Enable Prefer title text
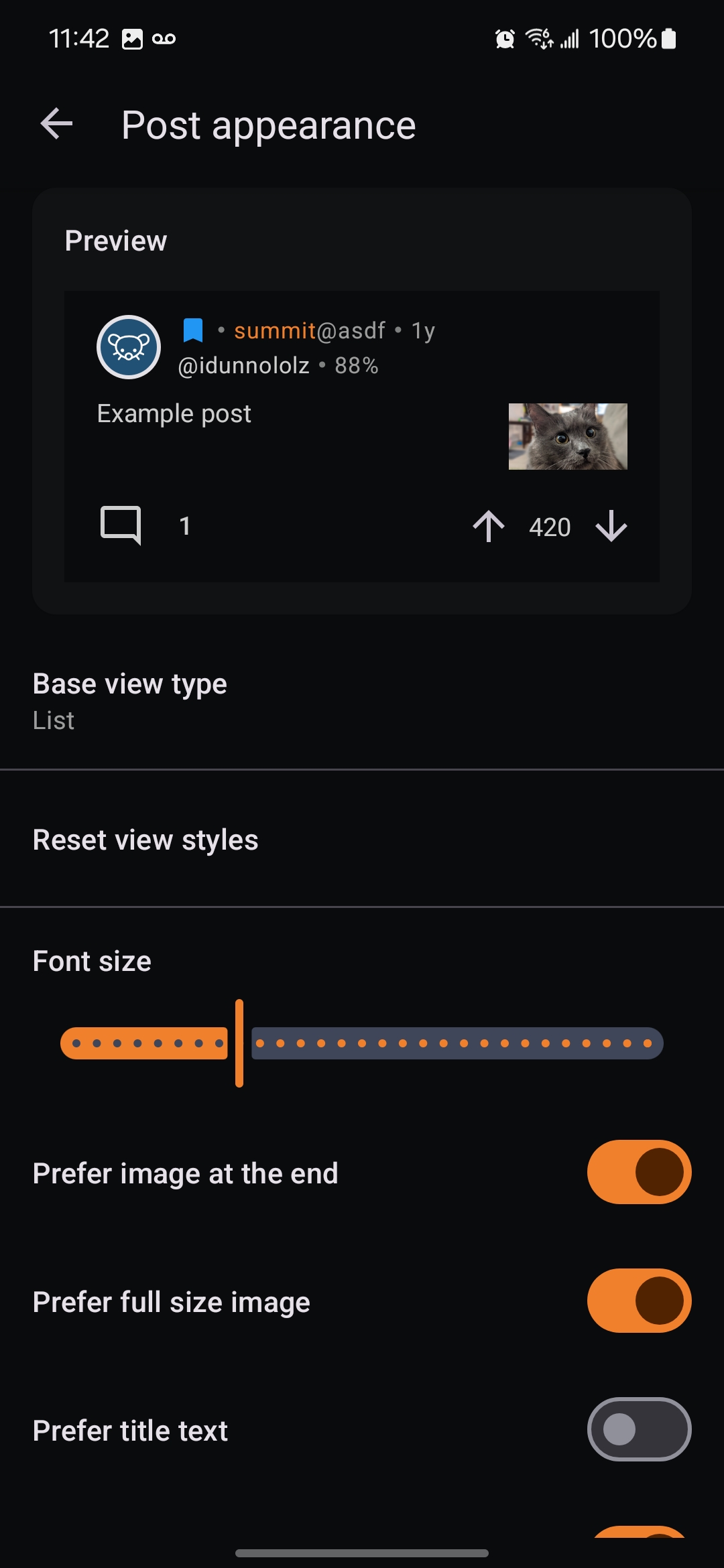 [639, 1429]
